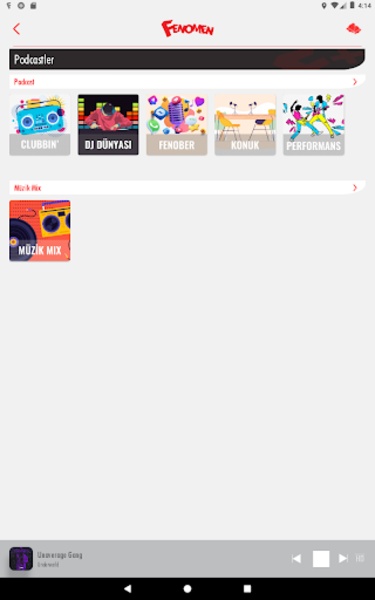The image size is (375, 600).
Task: Open the Müzik Mix tile
Action: [40, 230]
